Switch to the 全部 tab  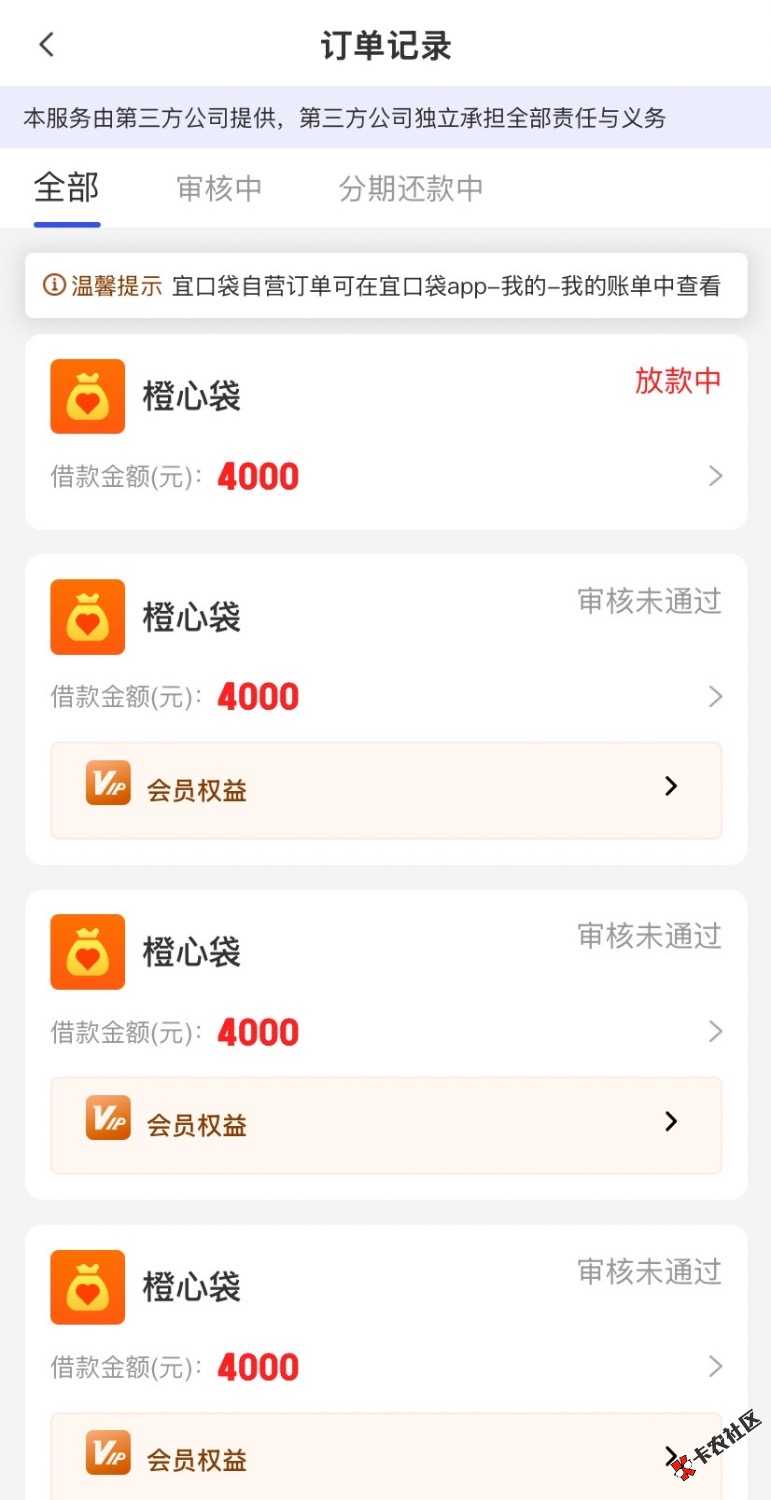tap(67, 188)
